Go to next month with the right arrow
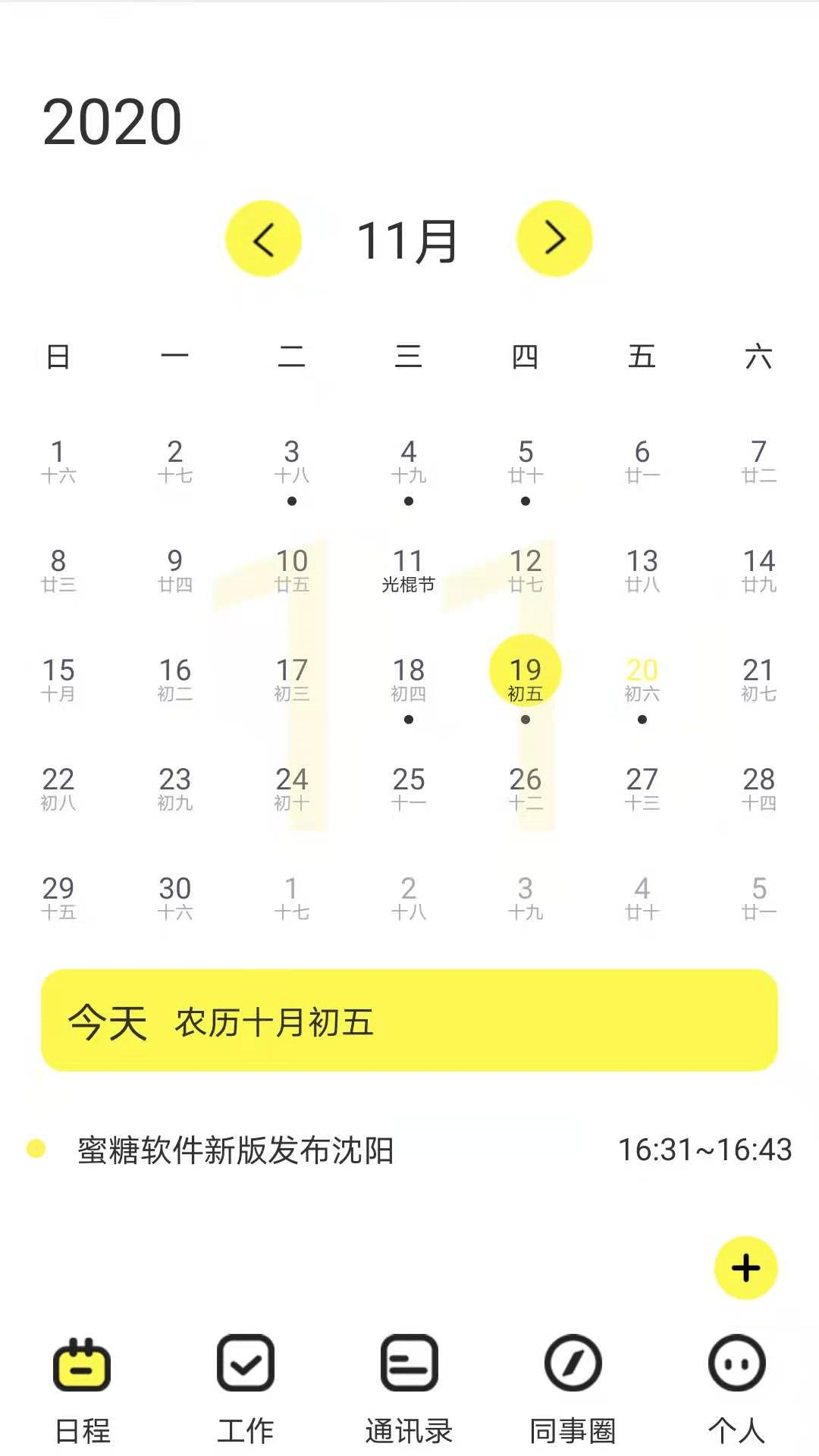The height and width of the screenshot is (1456, 819). (x=555, y=238)
